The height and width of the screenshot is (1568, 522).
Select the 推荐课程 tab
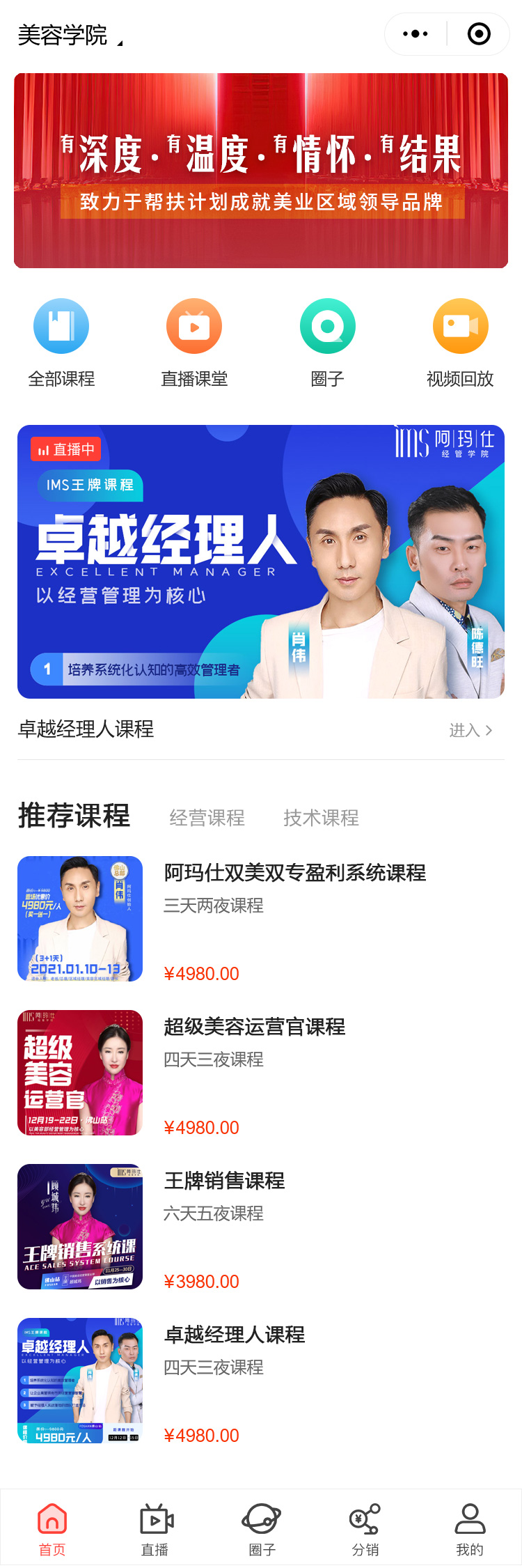tap(74, 816)
